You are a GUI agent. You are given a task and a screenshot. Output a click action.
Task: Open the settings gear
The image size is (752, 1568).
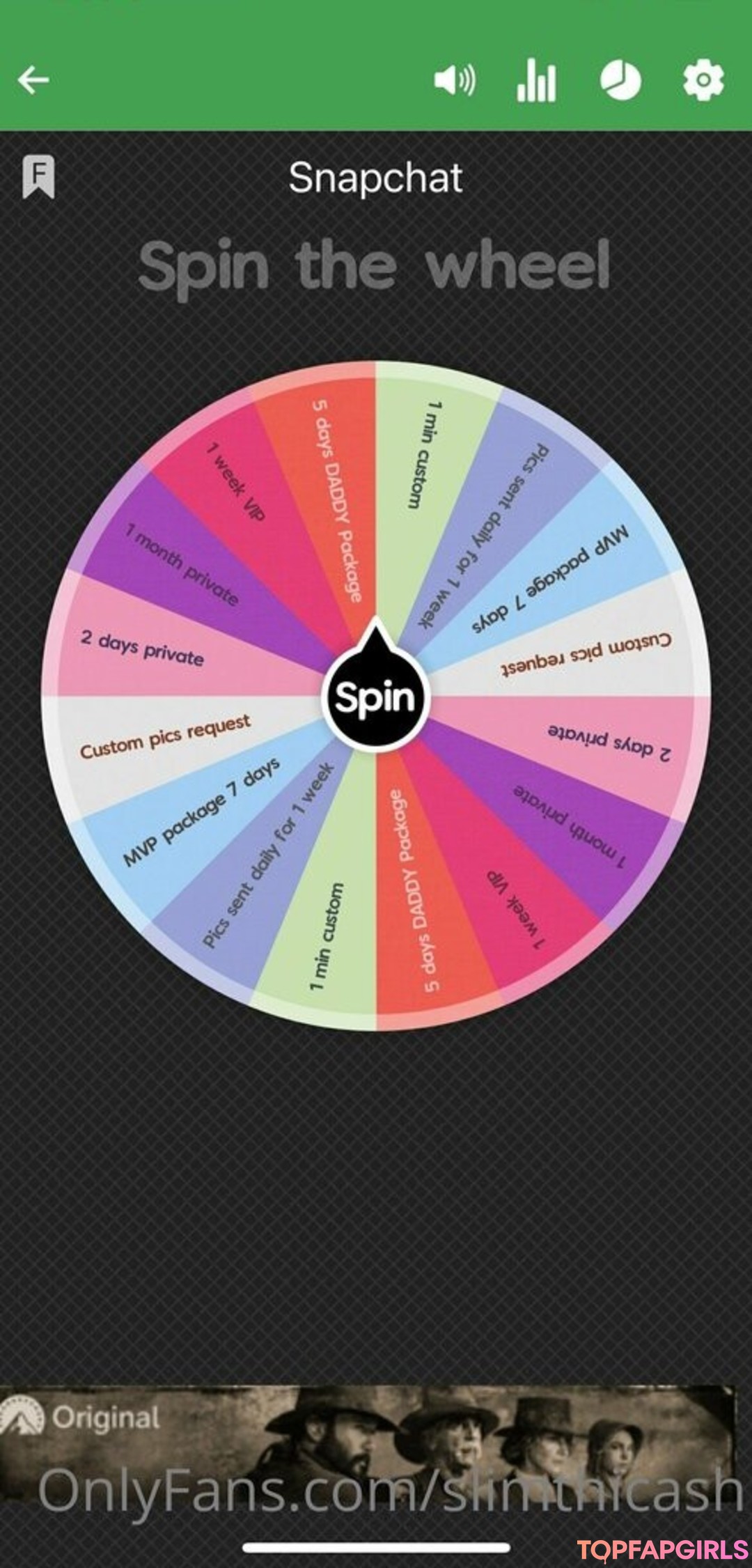(703, 80)
